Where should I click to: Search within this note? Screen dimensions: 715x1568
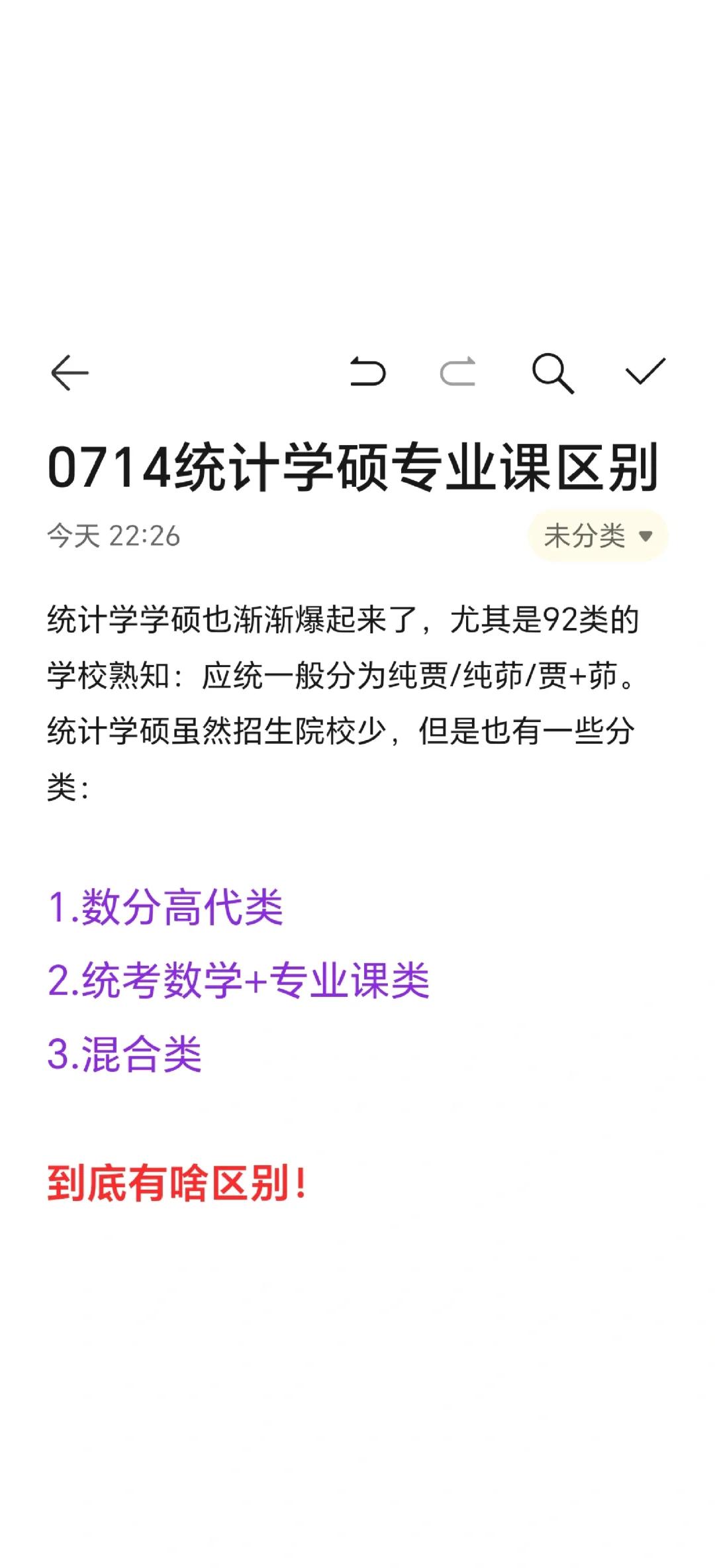[553, 373]
